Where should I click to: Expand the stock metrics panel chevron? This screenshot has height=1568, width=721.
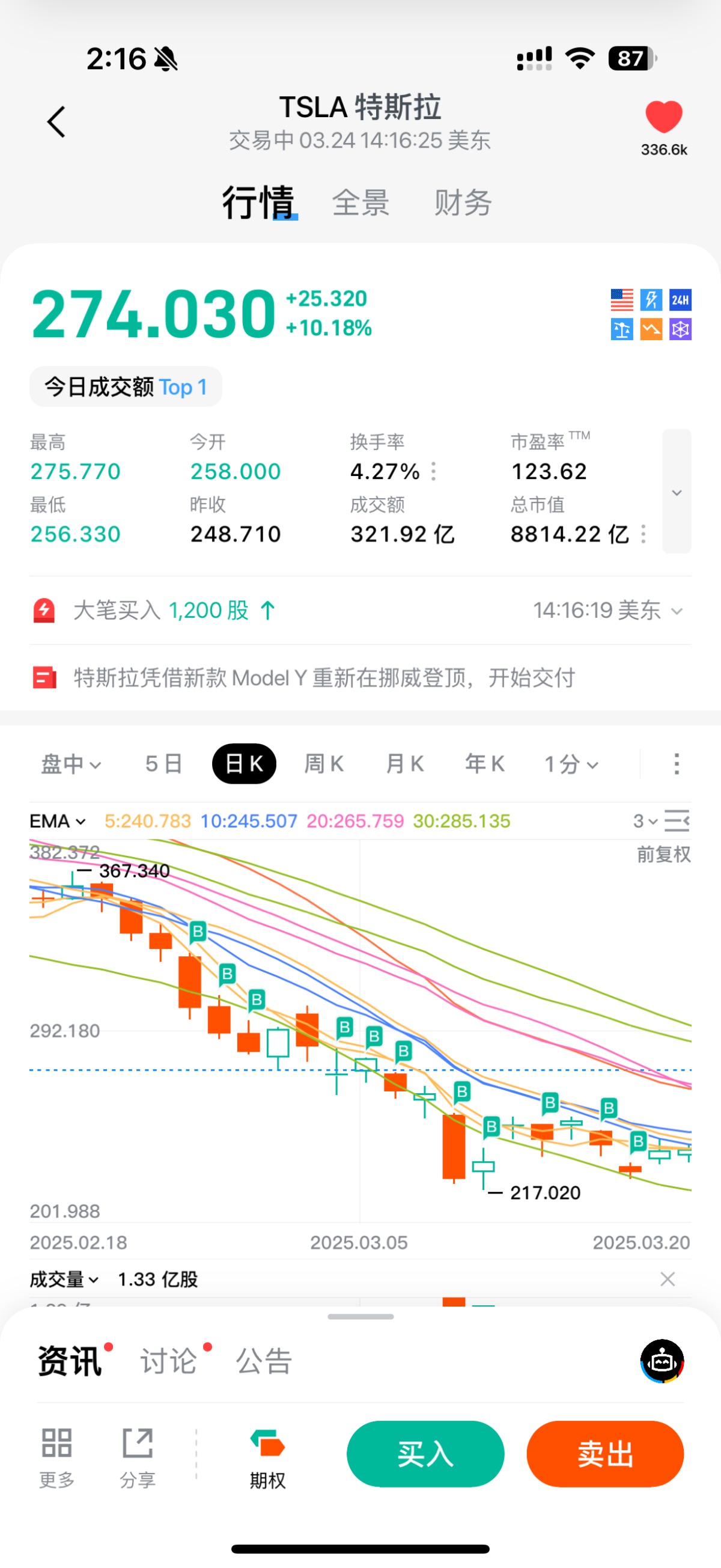676,492
